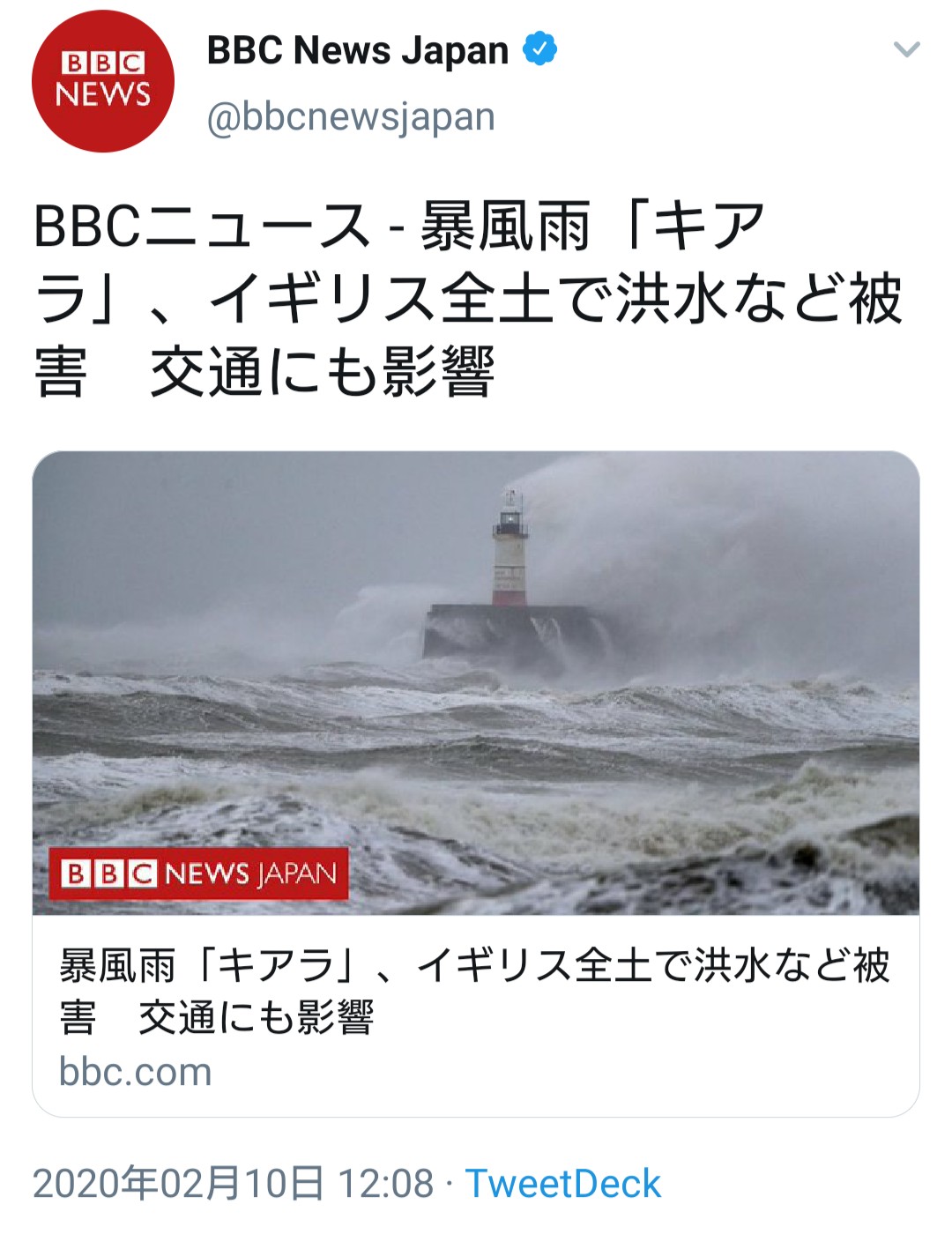This screenshot has width=952, height=1234.
Task: Tap the TweetDeck source link
Action: [562, 1184]
